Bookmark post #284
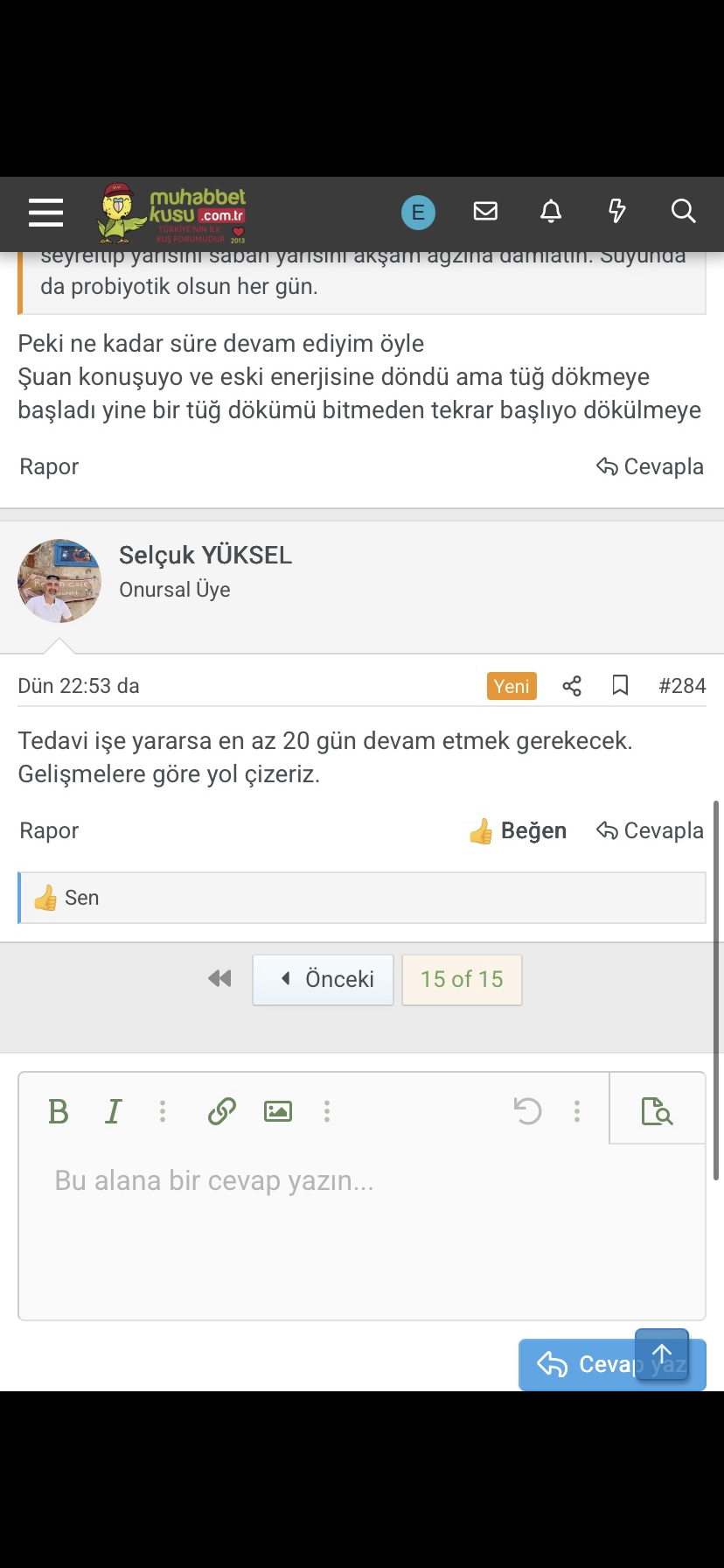This screenshot has height=1568, width=724. click(620, 685)
